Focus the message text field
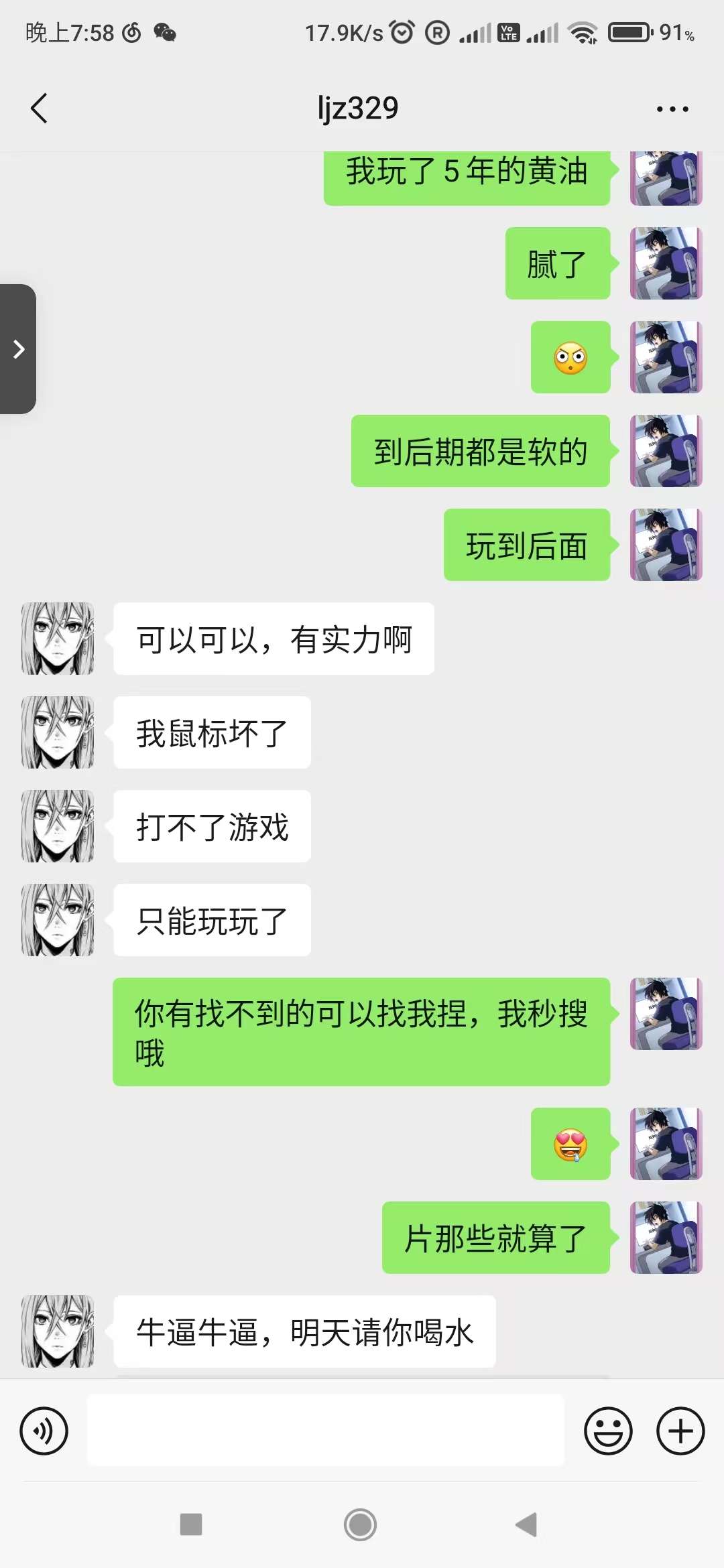 point(326,1430)
